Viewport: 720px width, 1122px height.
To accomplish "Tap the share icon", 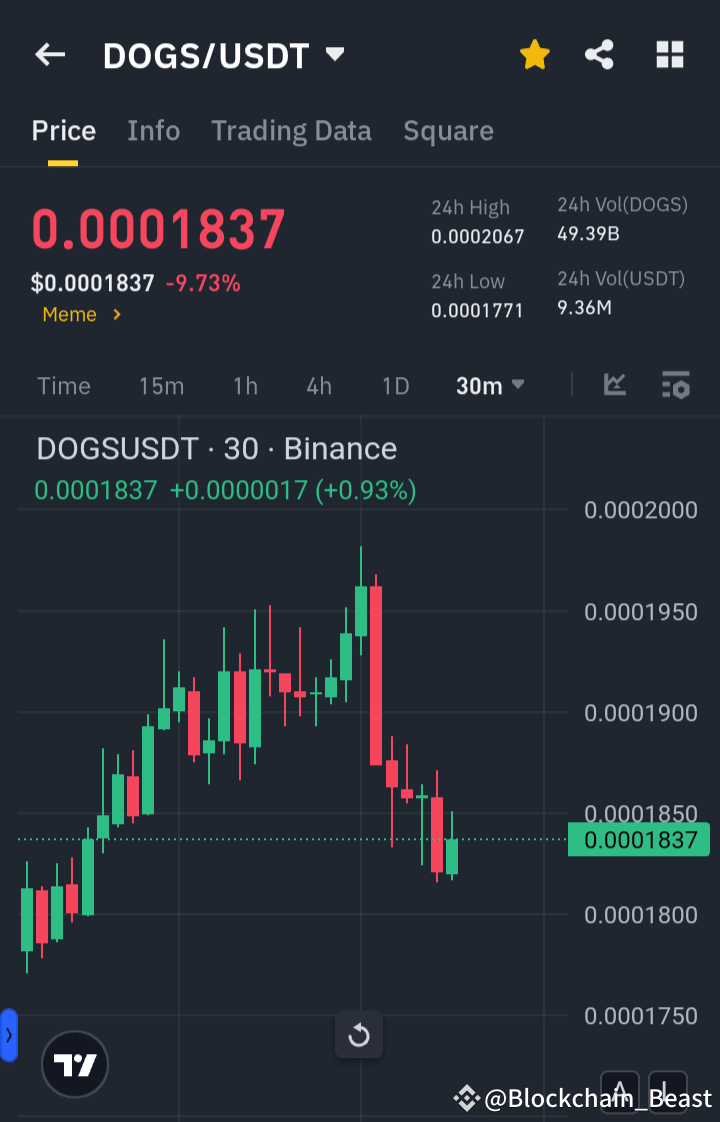I will click(x=599, y=55).
